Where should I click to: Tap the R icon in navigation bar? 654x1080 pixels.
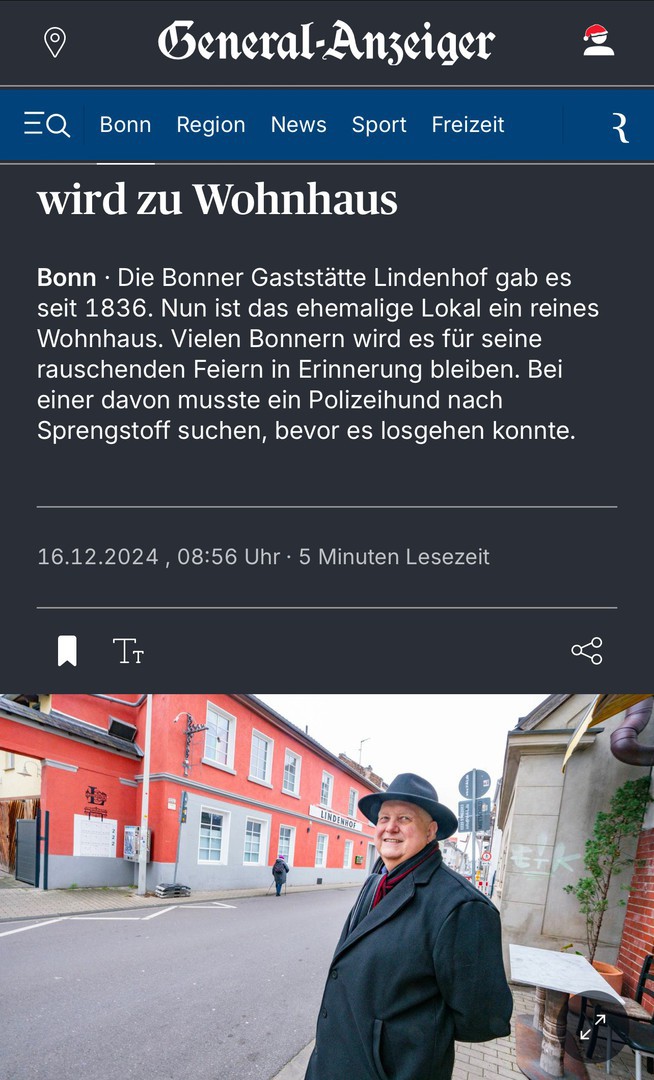pyautogui.click(x=620, y=126)
